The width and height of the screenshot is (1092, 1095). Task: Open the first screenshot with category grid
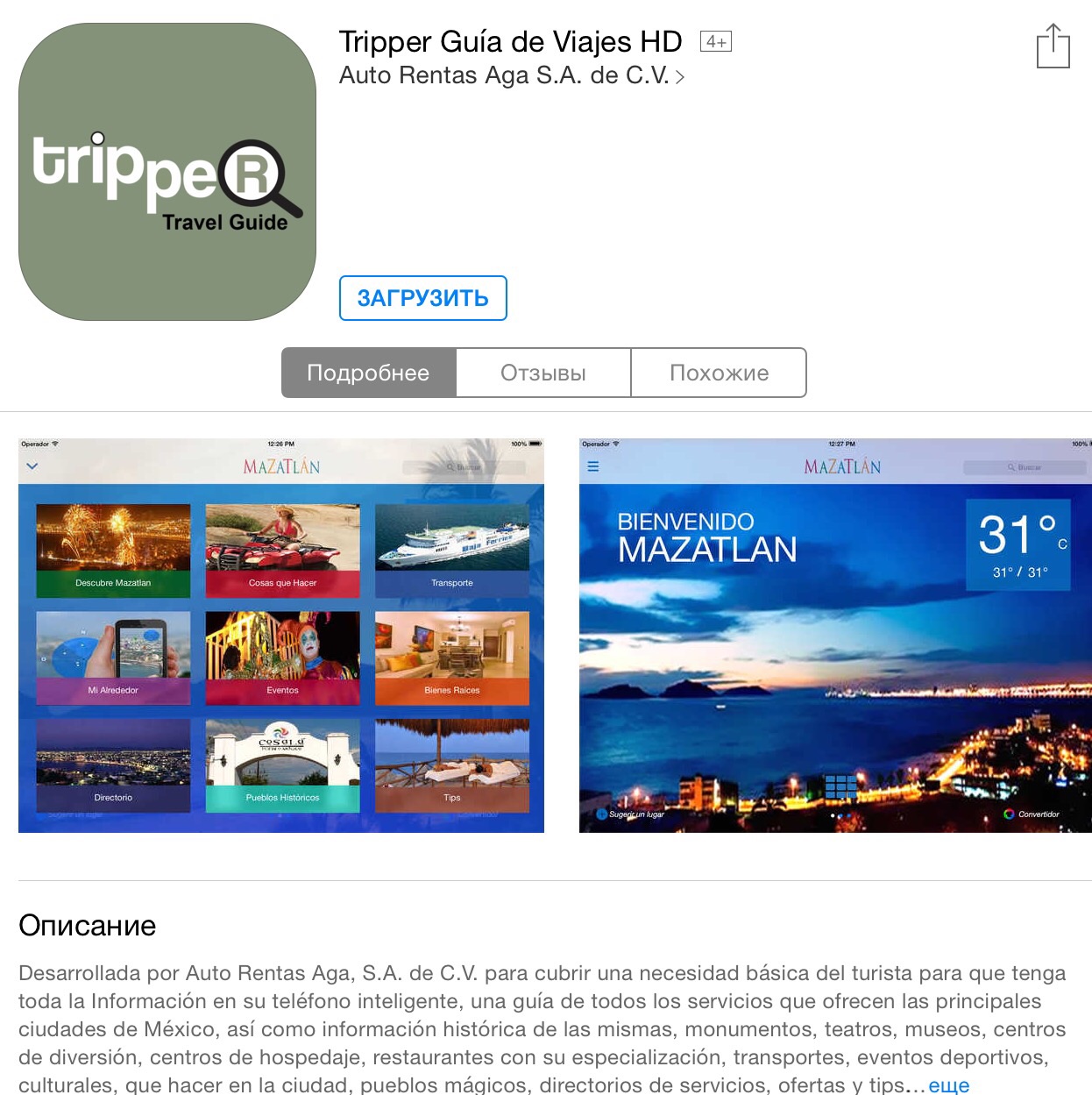click(x=281, y=636)
